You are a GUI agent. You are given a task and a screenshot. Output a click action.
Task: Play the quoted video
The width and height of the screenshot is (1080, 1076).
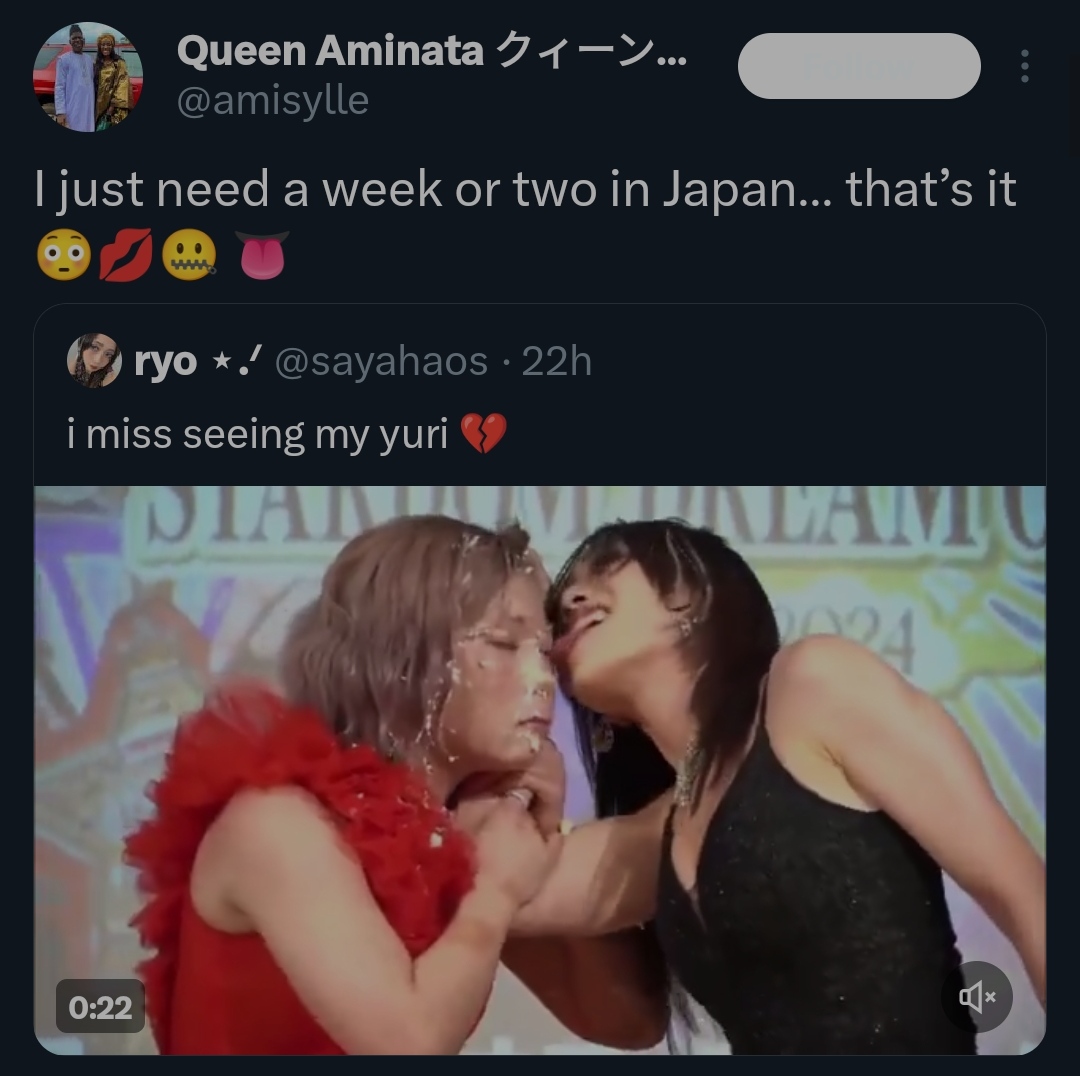[x=540, y=770]
